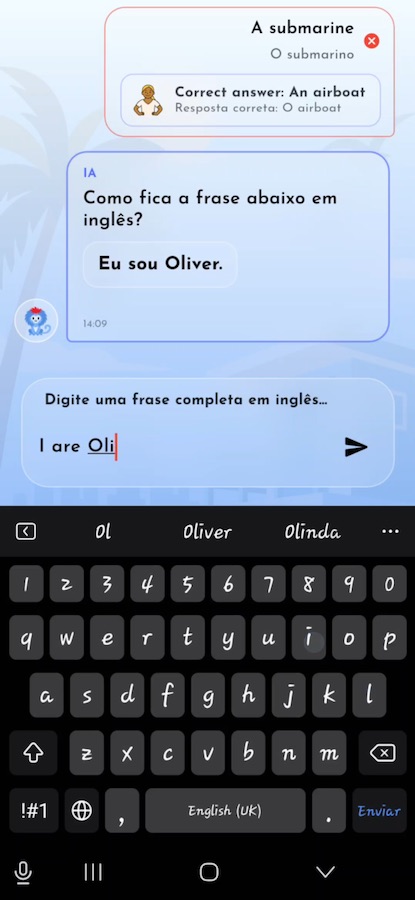
Task: Tap the blue Enviar keyboard key
Action: tap(379, 810)
